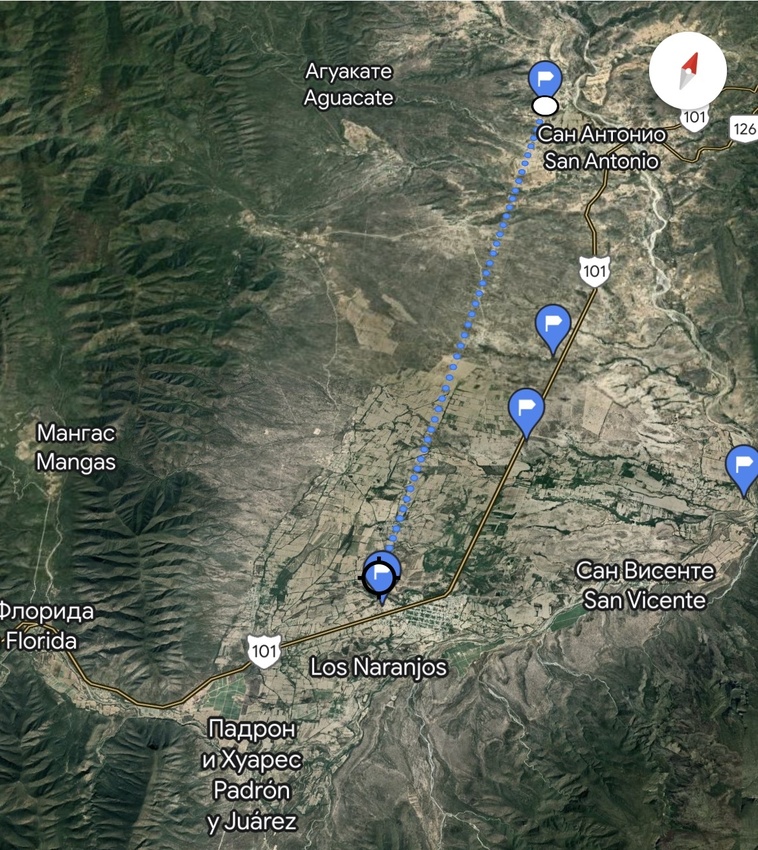The width and height of the screenshot is (758, 850).
Task: Open the flag pin above San Antonio
Action: coord(545,79)
